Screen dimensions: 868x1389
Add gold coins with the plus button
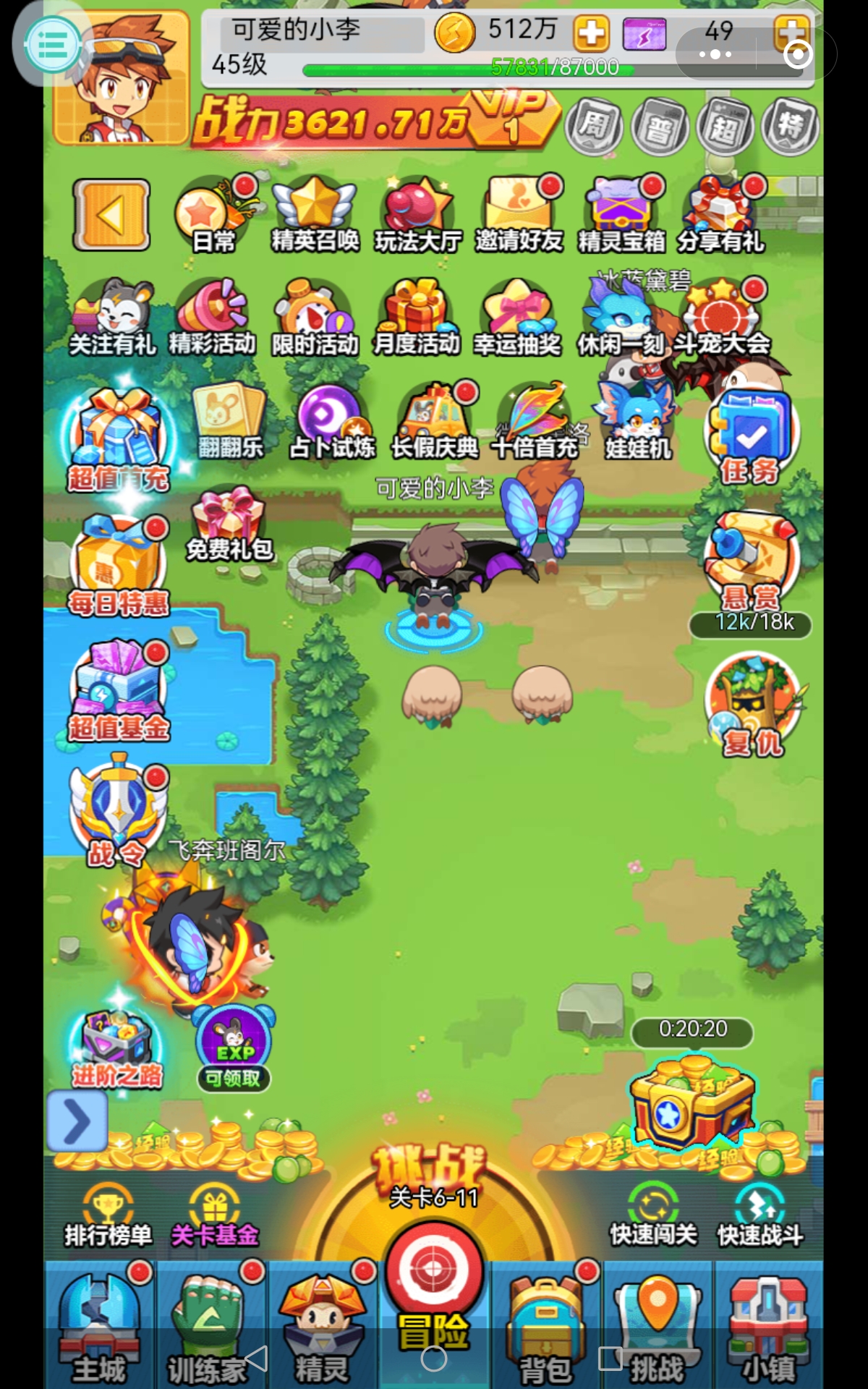[x=591, y=33]
